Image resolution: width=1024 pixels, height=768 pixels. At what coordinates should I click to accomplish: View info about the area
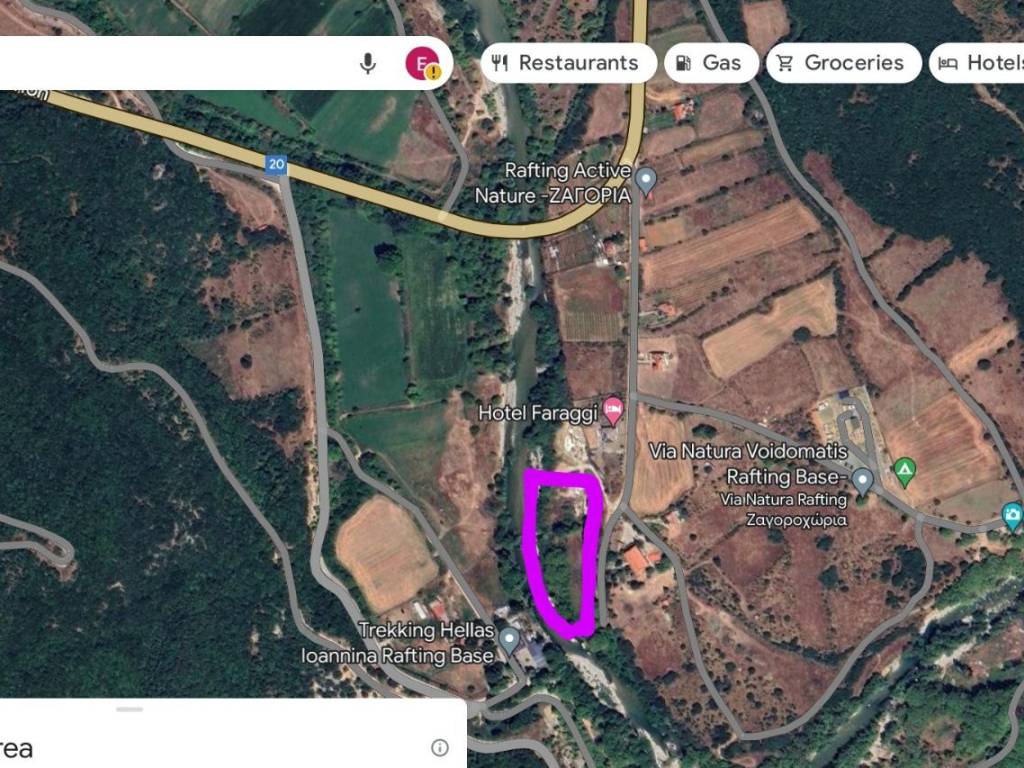pos(440,748)
